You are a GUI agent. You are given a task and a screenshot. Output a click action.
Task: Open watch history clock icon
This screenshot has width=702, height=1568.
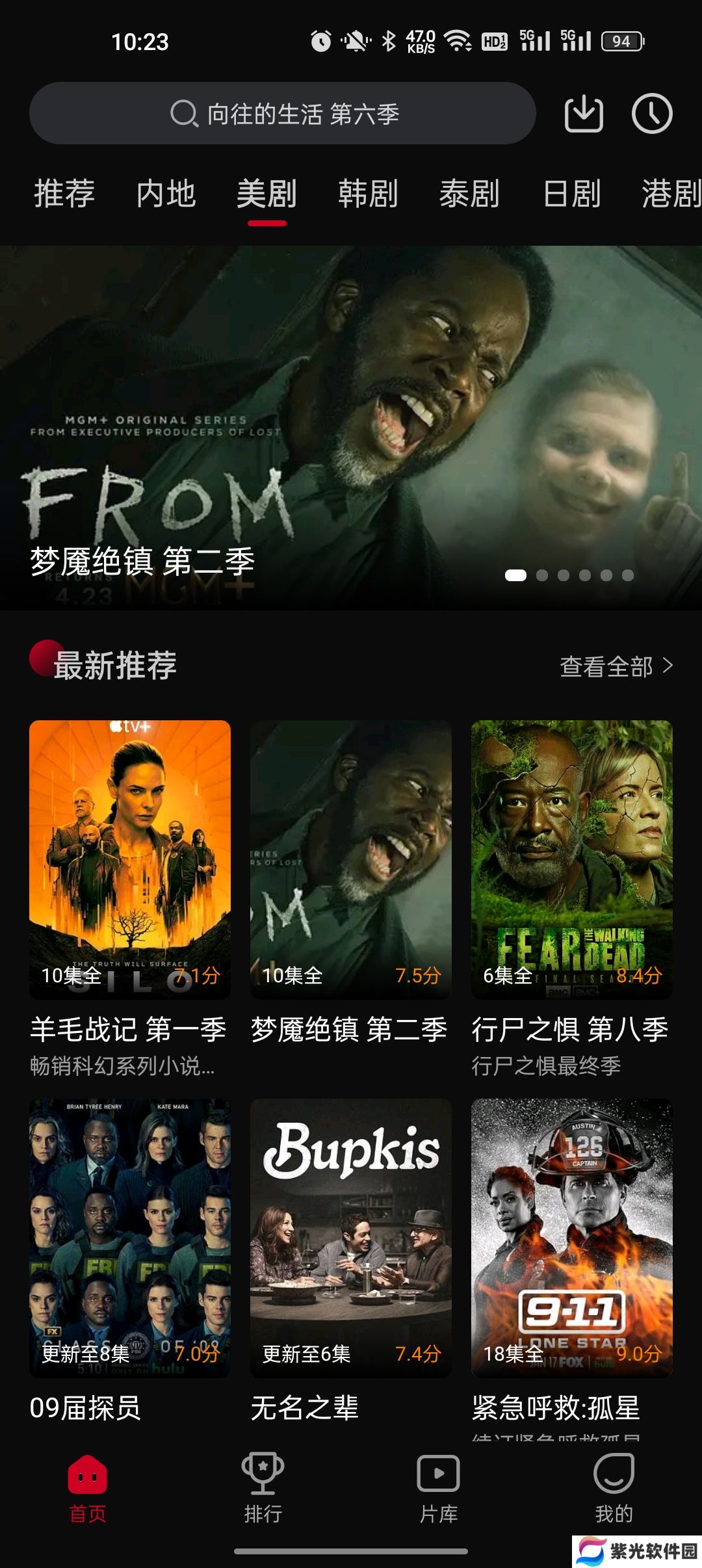(x=651, y=114)
